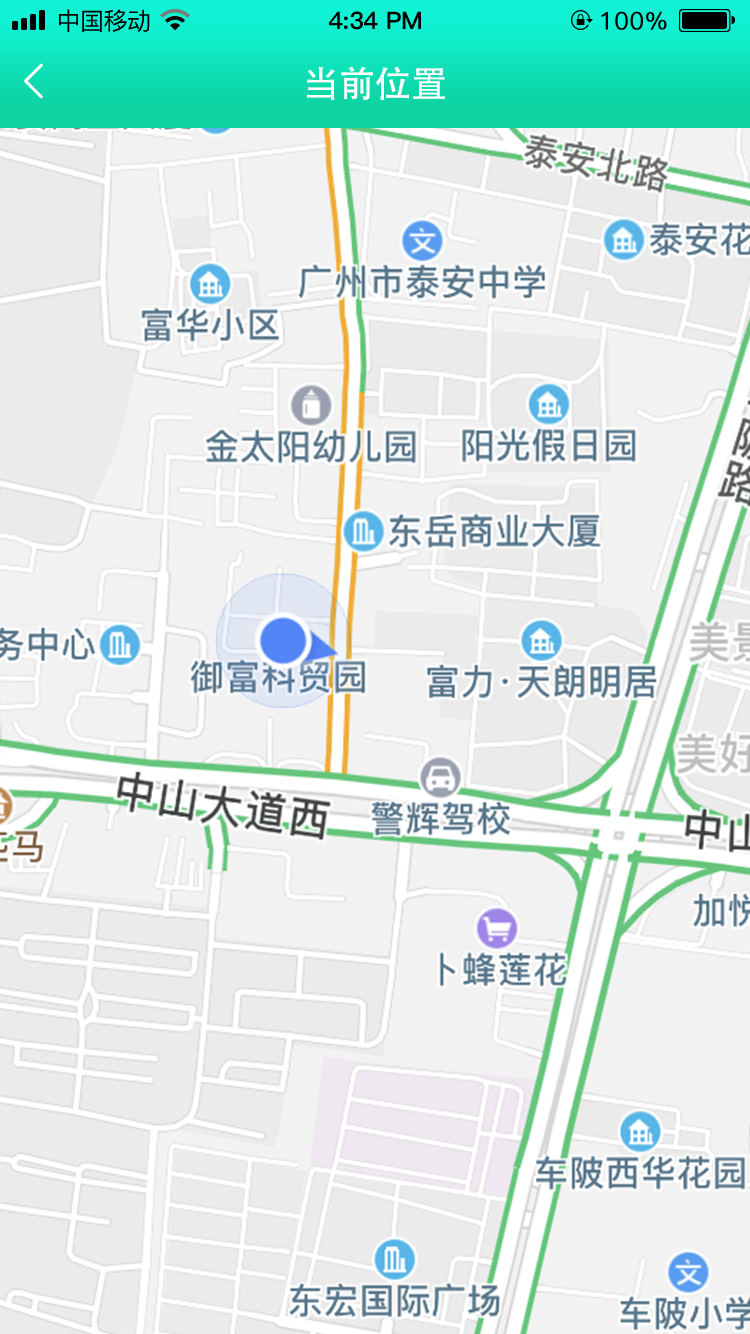The image size is (750, 1334).
Task: Select the 卜蜂莲花 shopping marker
Action: (x=497, y=929)
